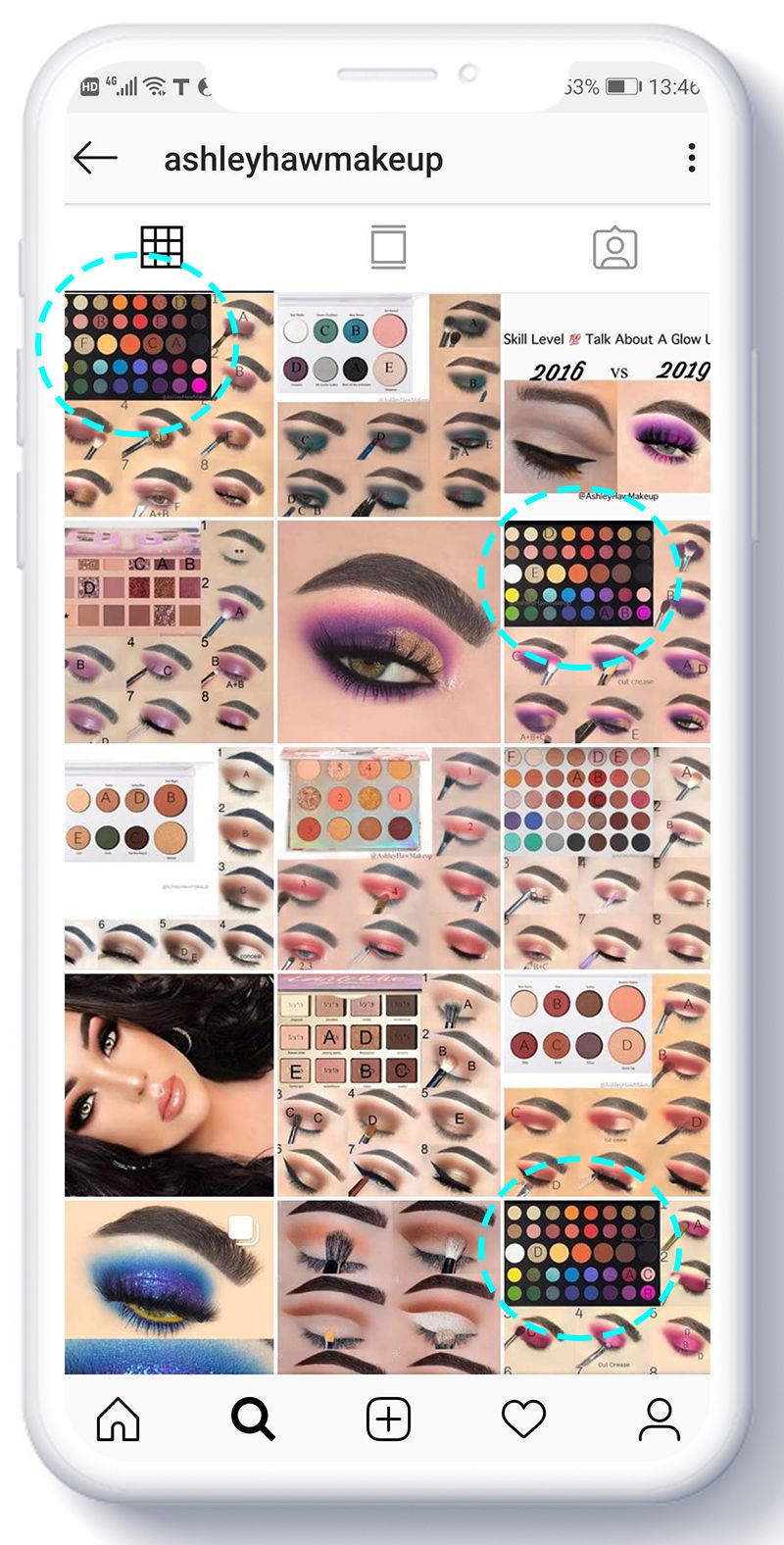Go to the Home feed

pyautogui.click(x=118, y=1420)
